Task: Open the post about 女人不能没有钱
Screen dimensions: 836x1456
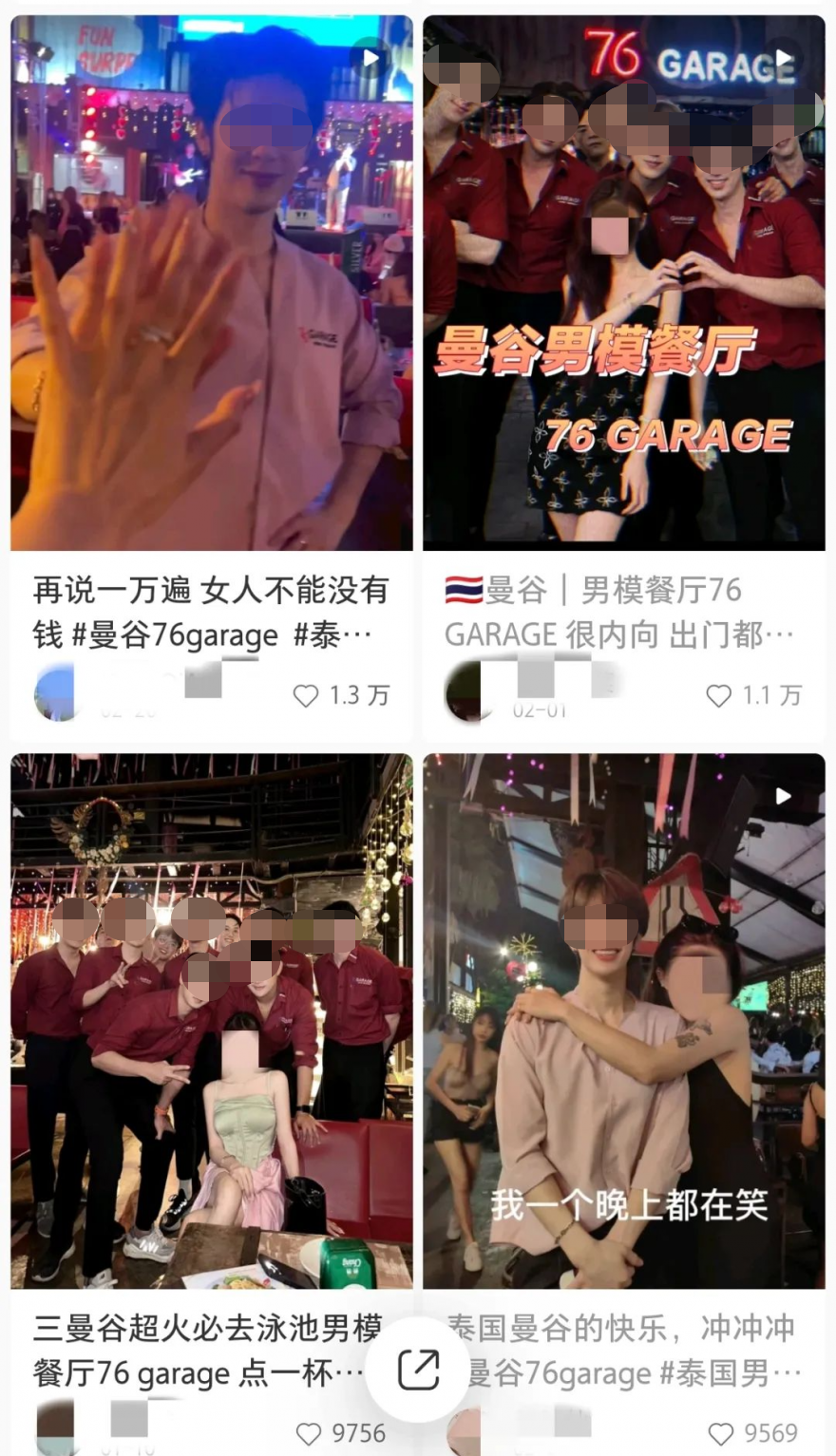Action: coord(211,285)
